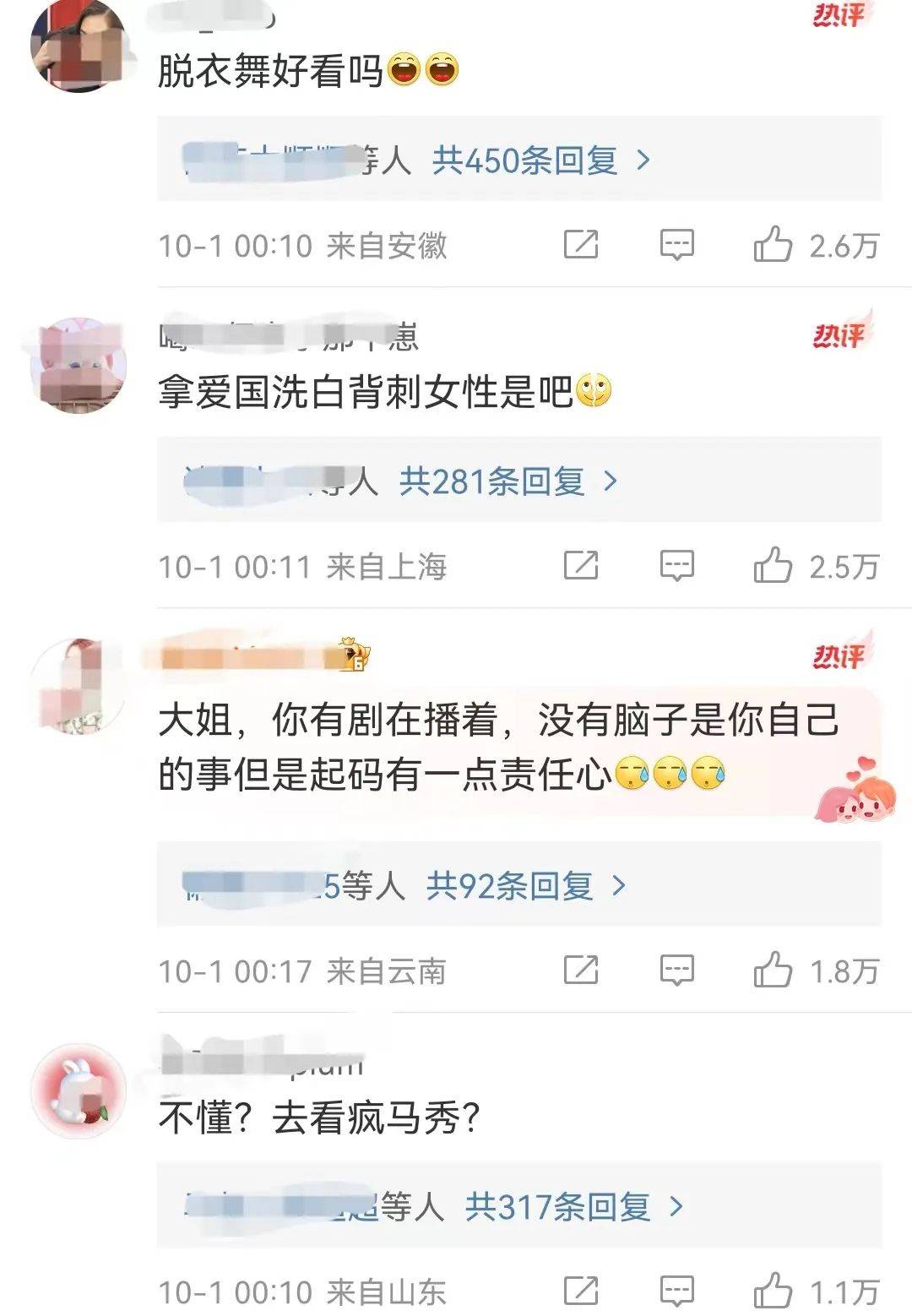This screenshot has width=912, height=1316.
Task: Open avatar of 不懂？去看疯马秀？ commenter
Action: tap(78, 1090)
